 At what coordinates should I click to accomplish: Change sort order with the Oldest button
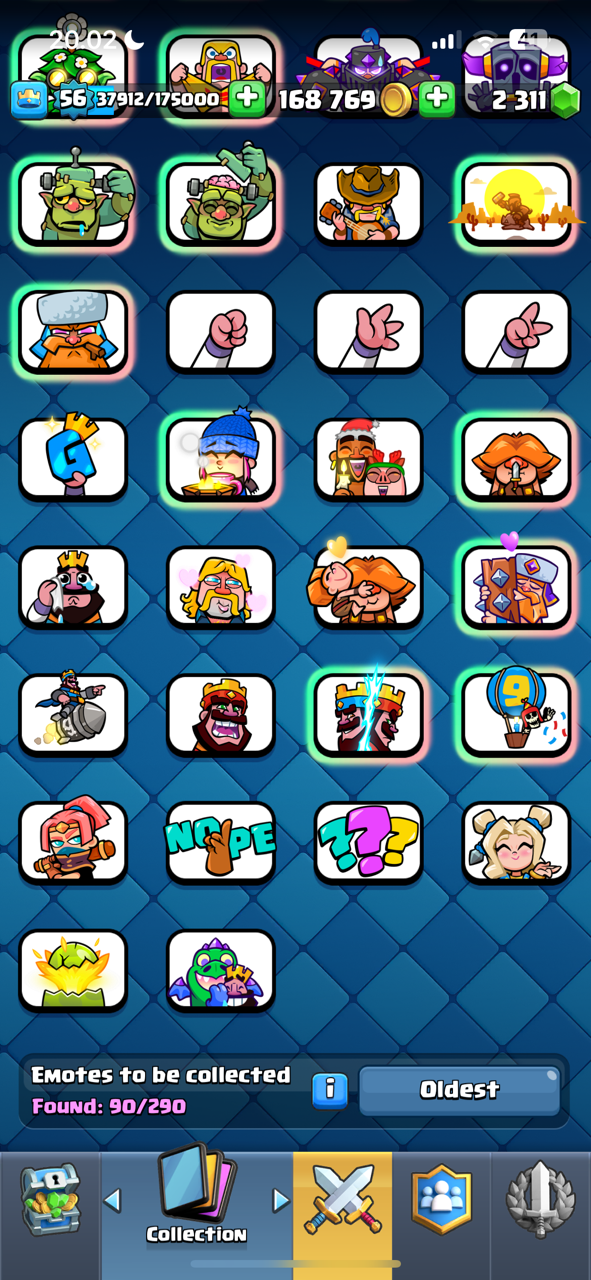coord(459,1090)
